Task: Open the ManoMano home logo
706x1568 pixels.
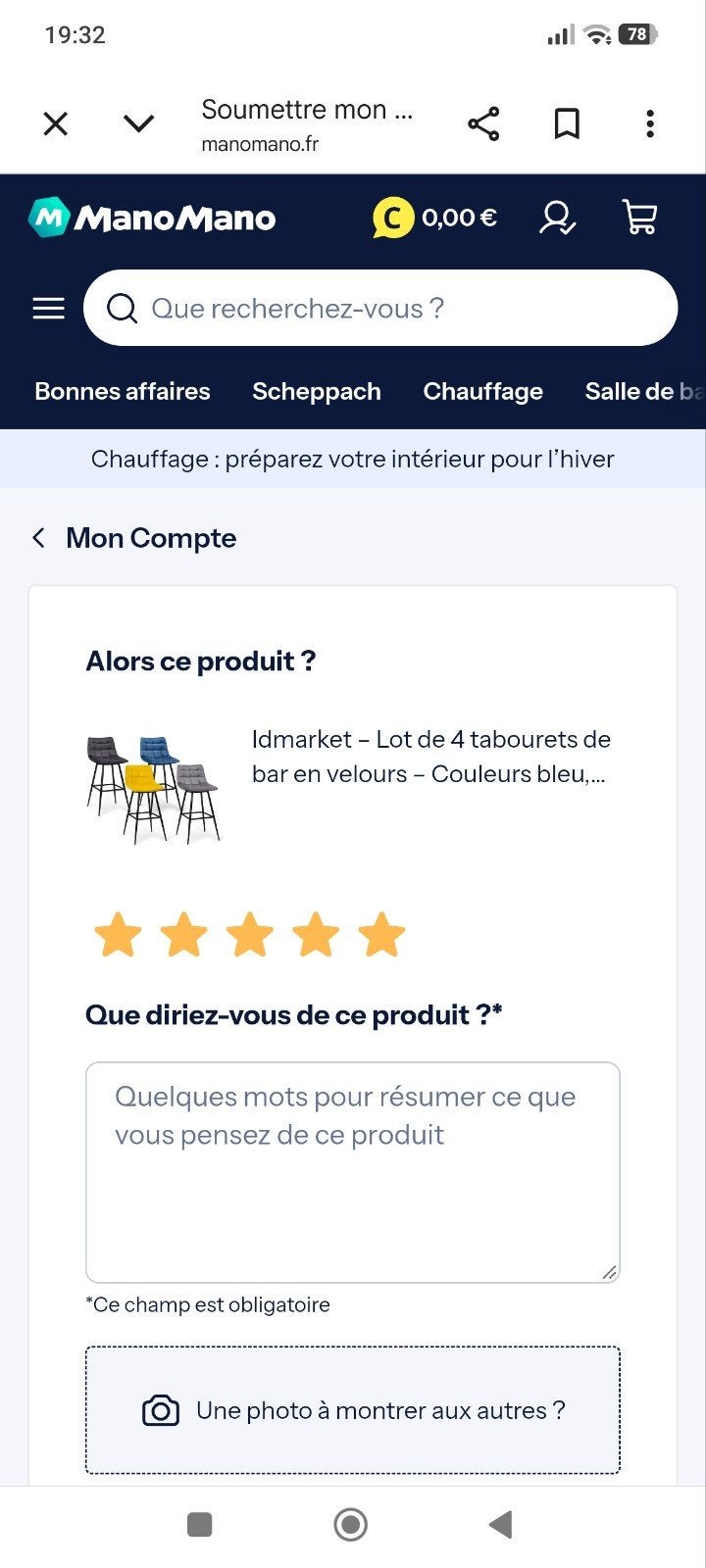Action: click(x=152, y=218)
